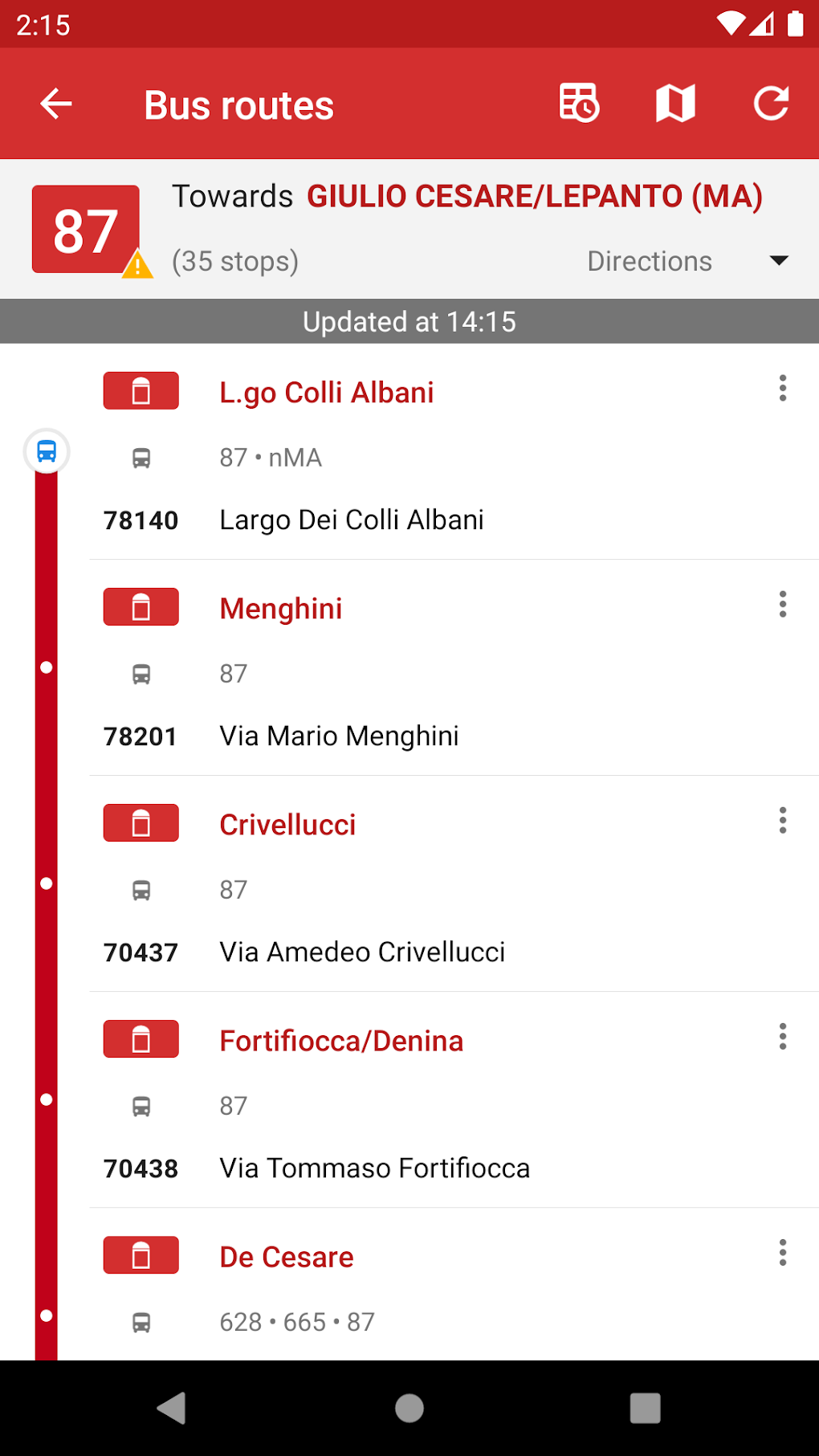The width and height of the screenshot is (819, 1456).
Task: Tap the stop dot next to Fortifiocca/Denina
Action: 46,1099
